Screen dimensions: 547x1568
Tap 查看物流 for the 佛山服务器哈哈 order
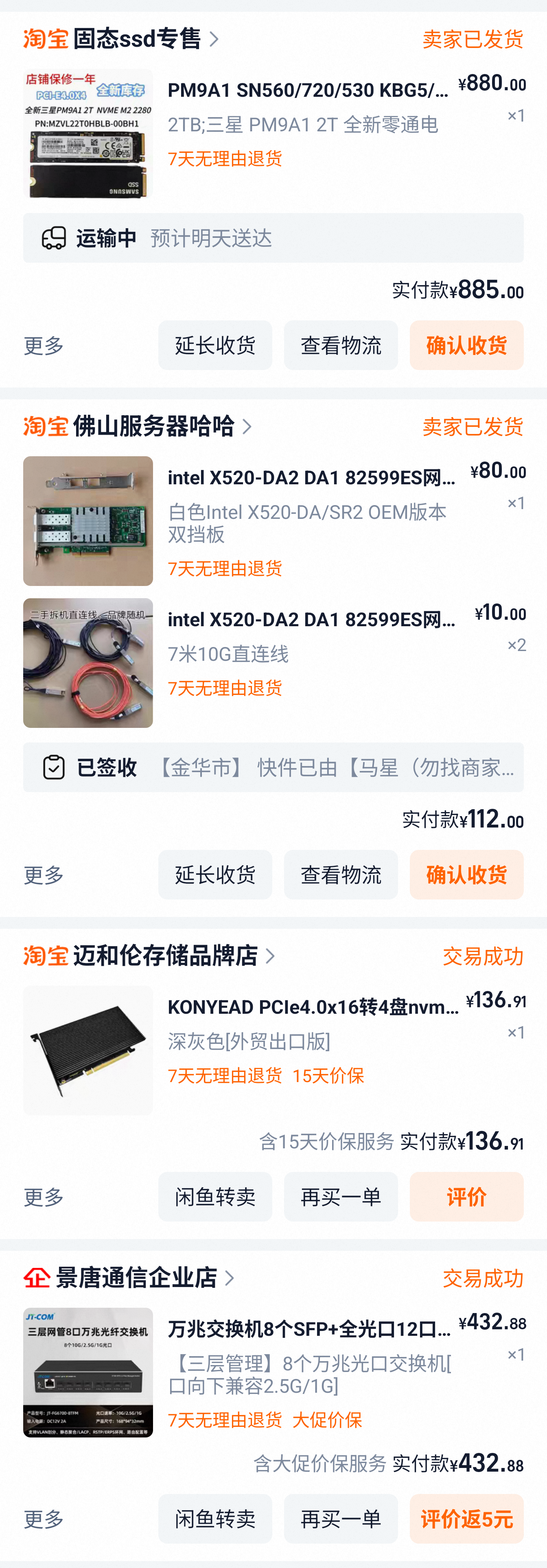341,875
